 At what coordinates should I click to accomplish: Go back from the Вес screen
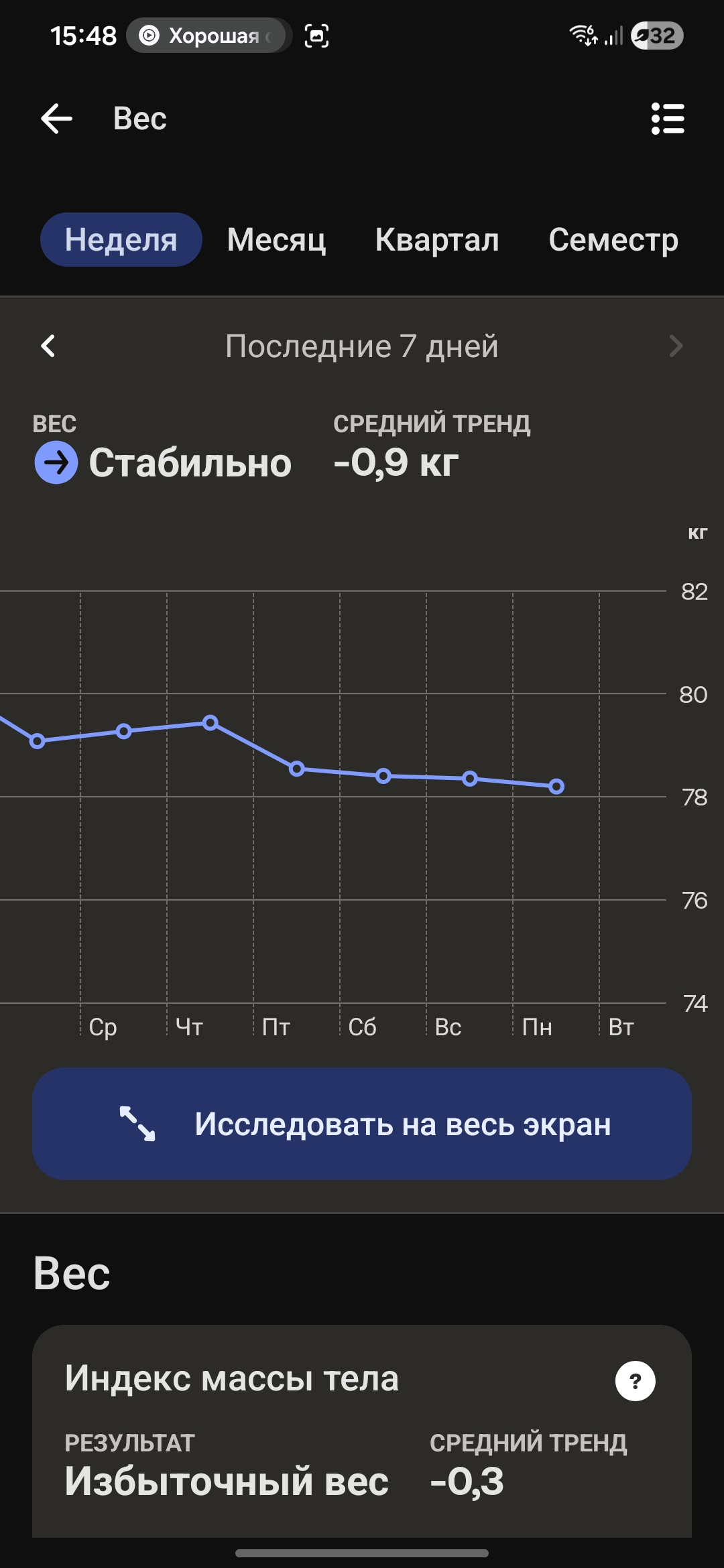point(56,119)
